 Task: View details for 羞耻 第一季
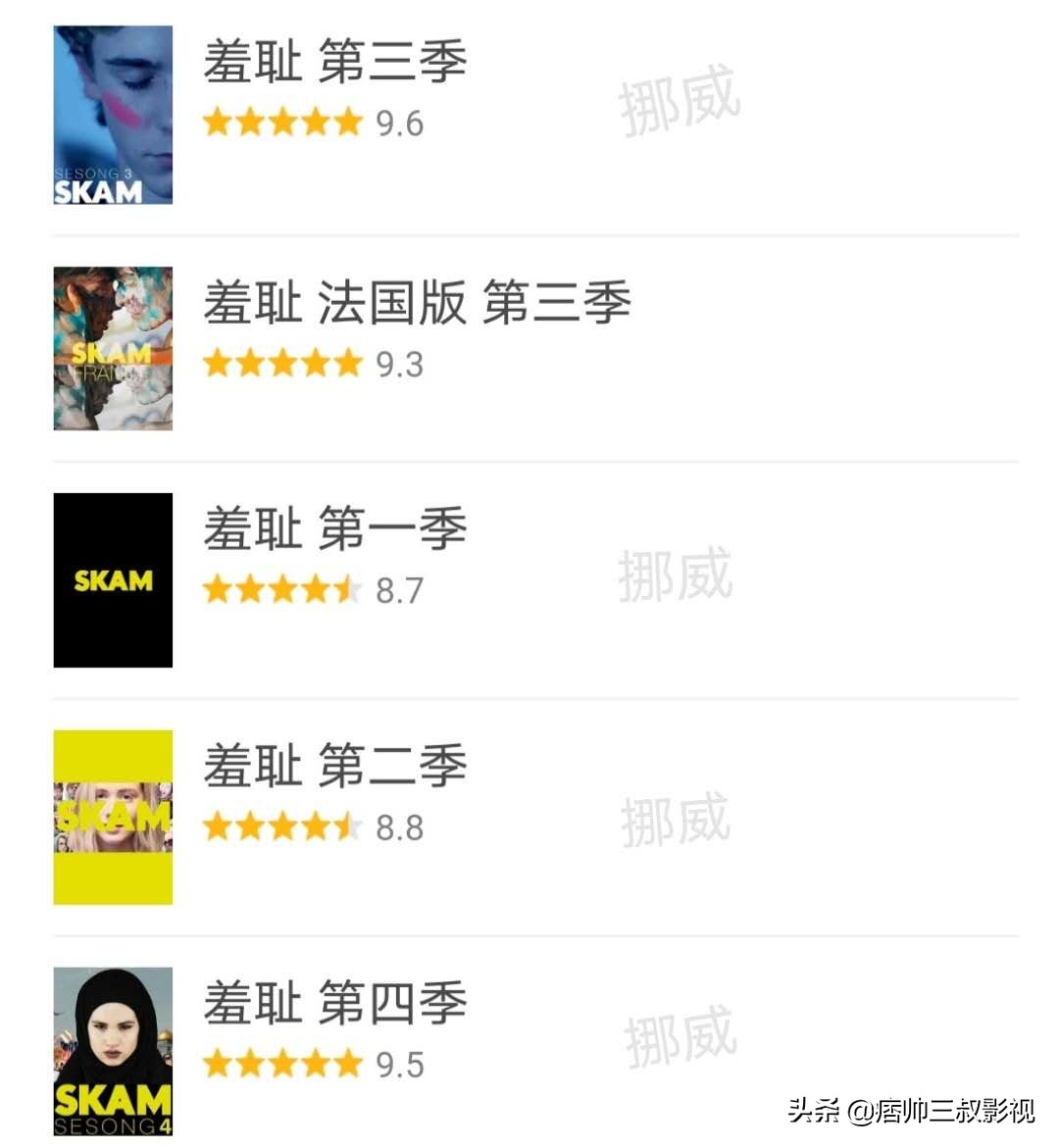click(x=334, y=529)
